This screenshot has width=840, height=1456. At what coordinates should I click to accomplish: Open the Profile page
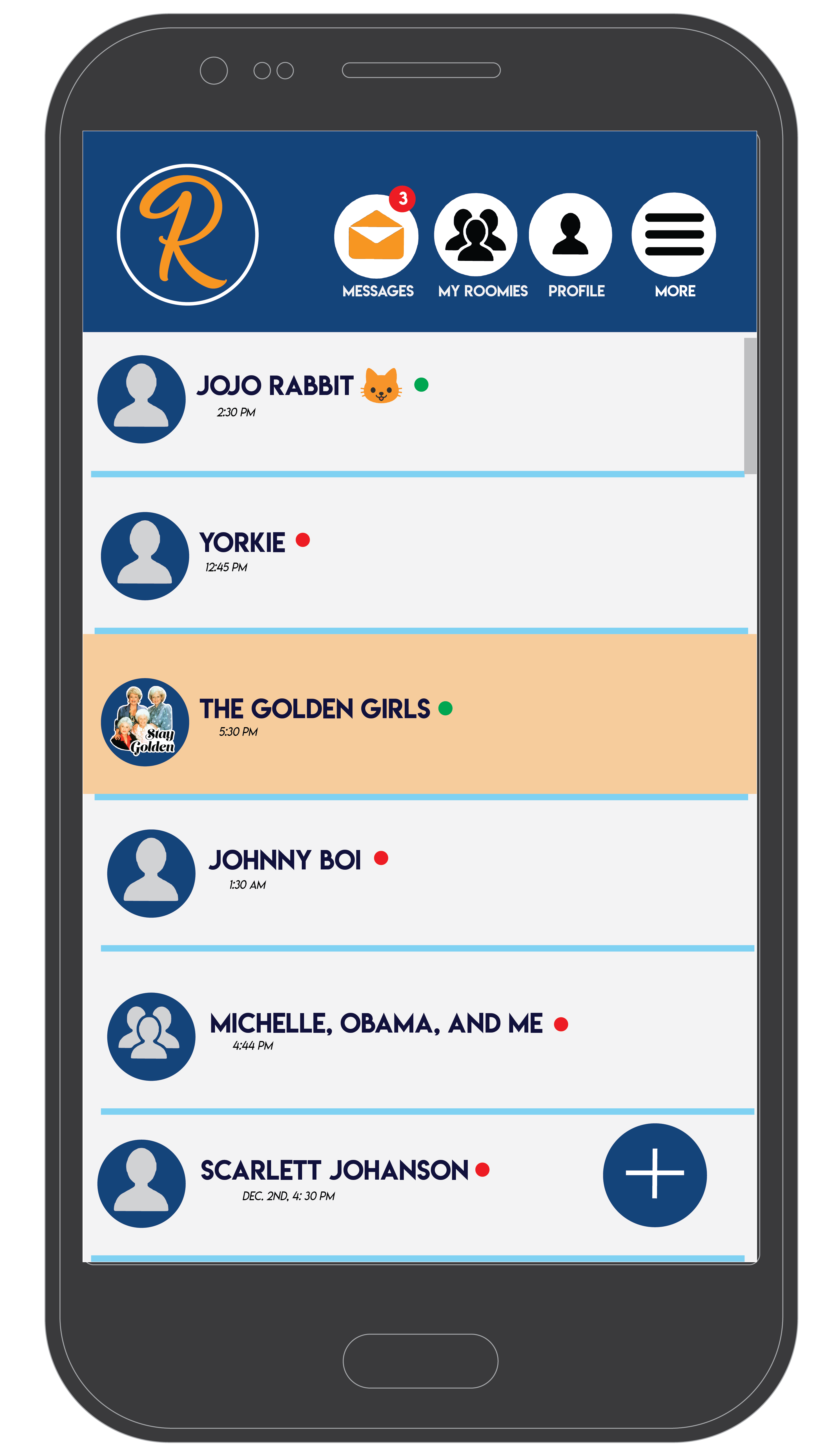pyautogui.click(x=570, y=235)
